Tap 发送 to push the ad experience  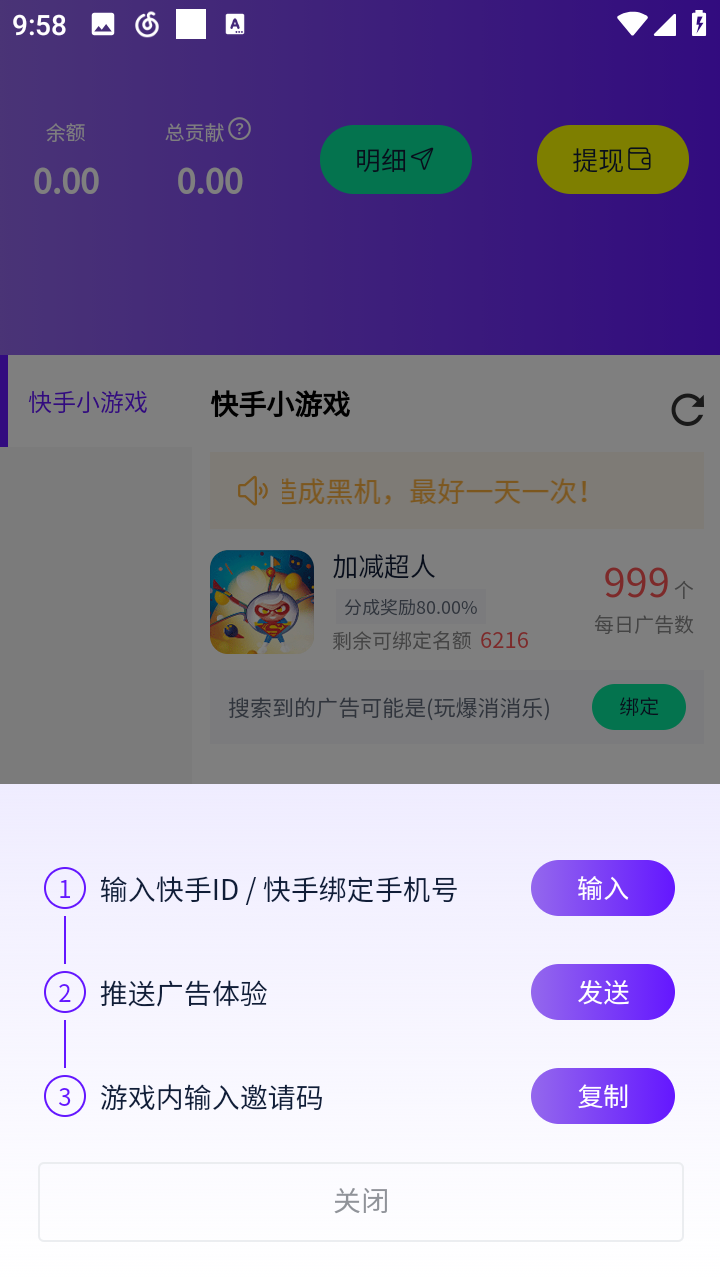click(x=602, y=992)
